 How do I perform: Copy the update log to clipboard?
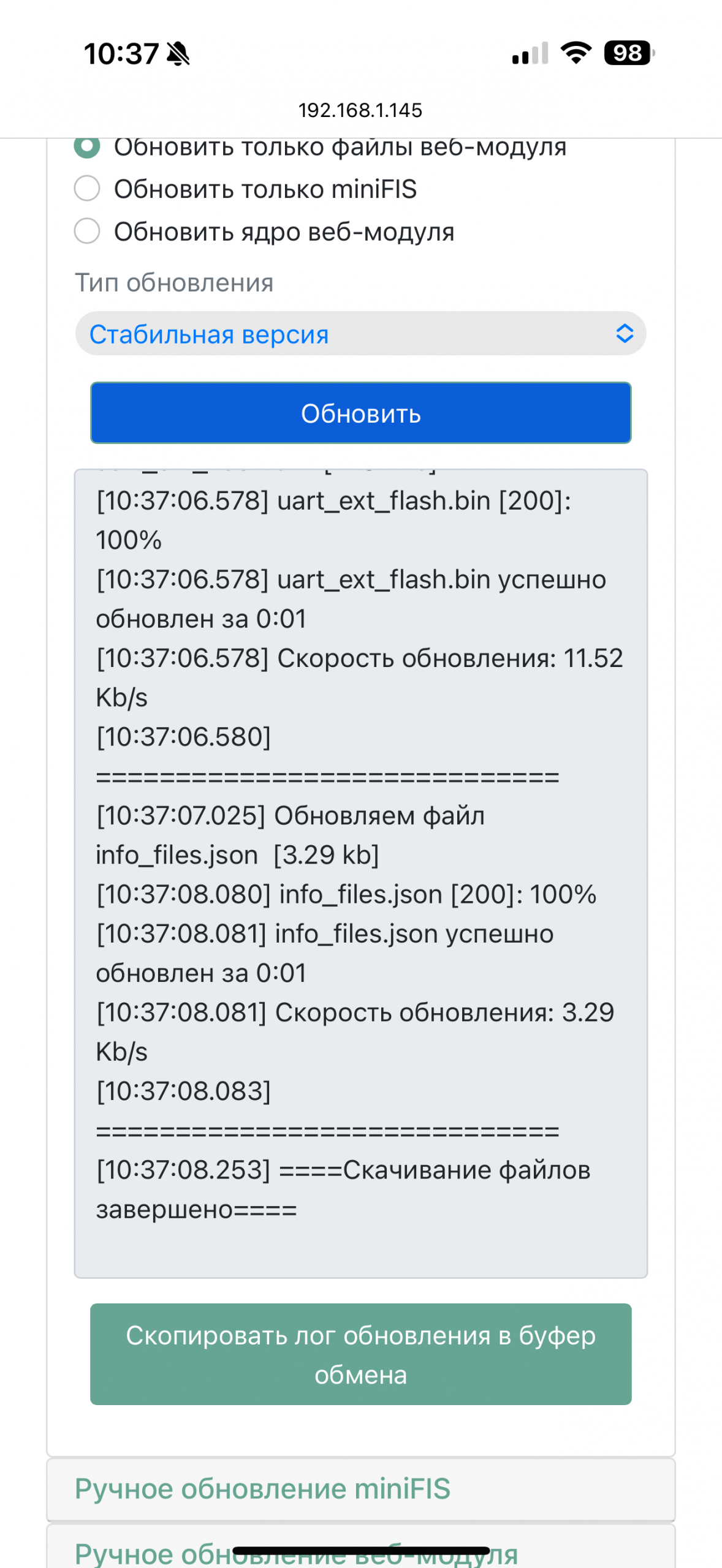pyautogui.click(x=360, y=1354)
